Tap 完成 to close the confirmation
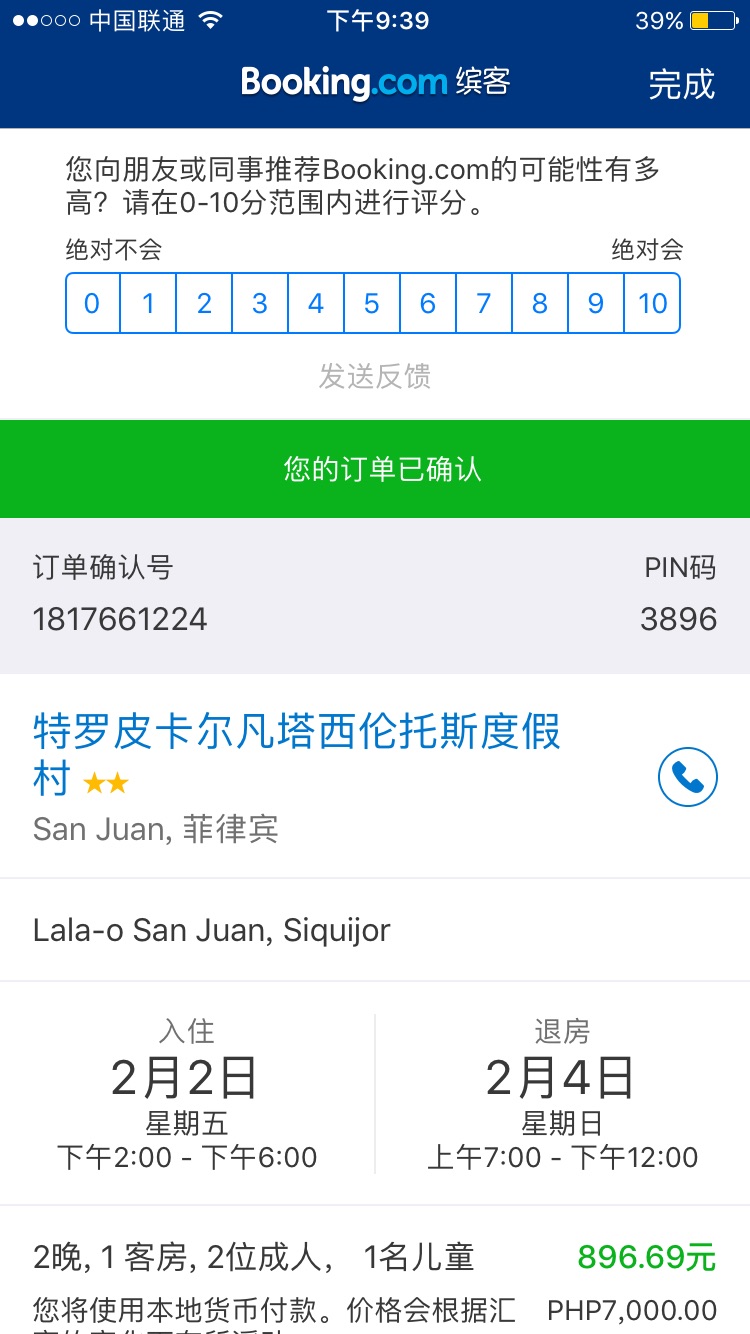This screenshot has height=1334, width=750. click(681, 84)
